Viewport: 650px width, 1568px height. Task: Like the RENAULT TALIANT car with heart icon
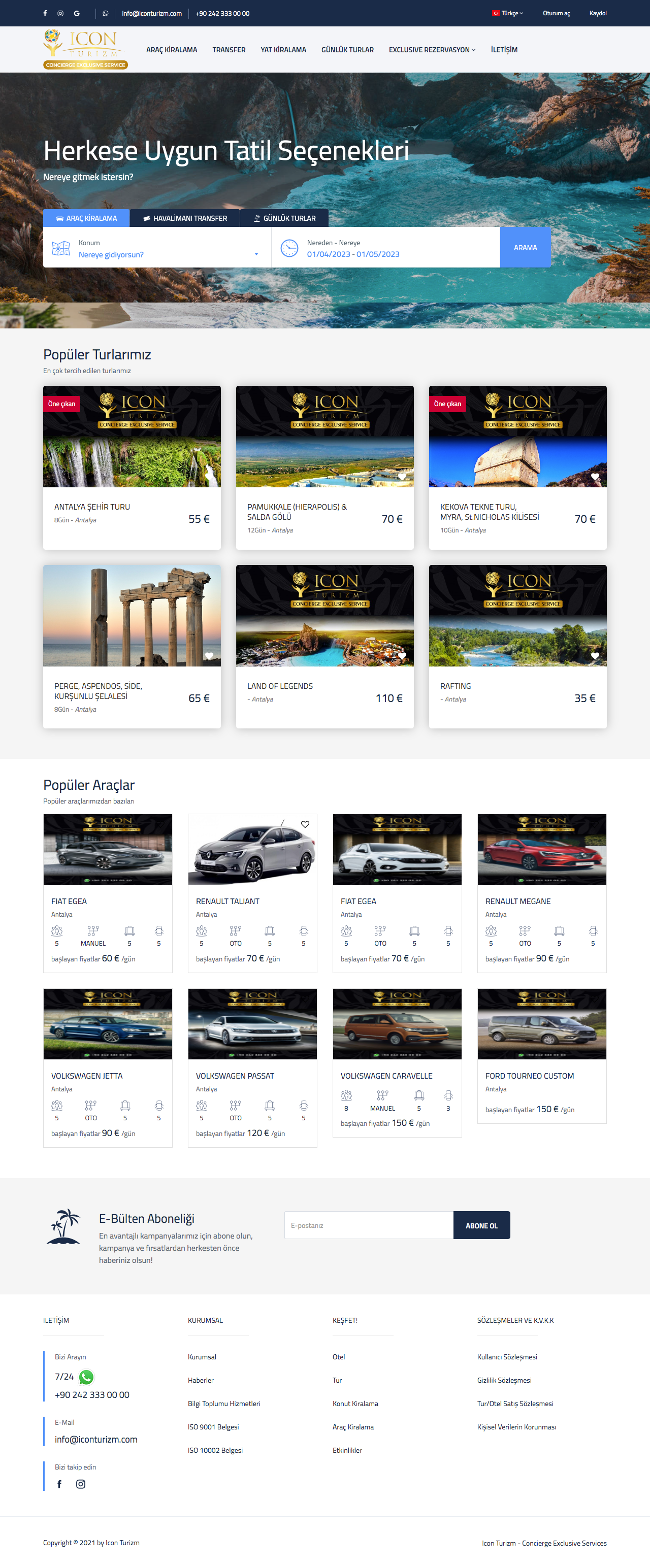(305, 824)
